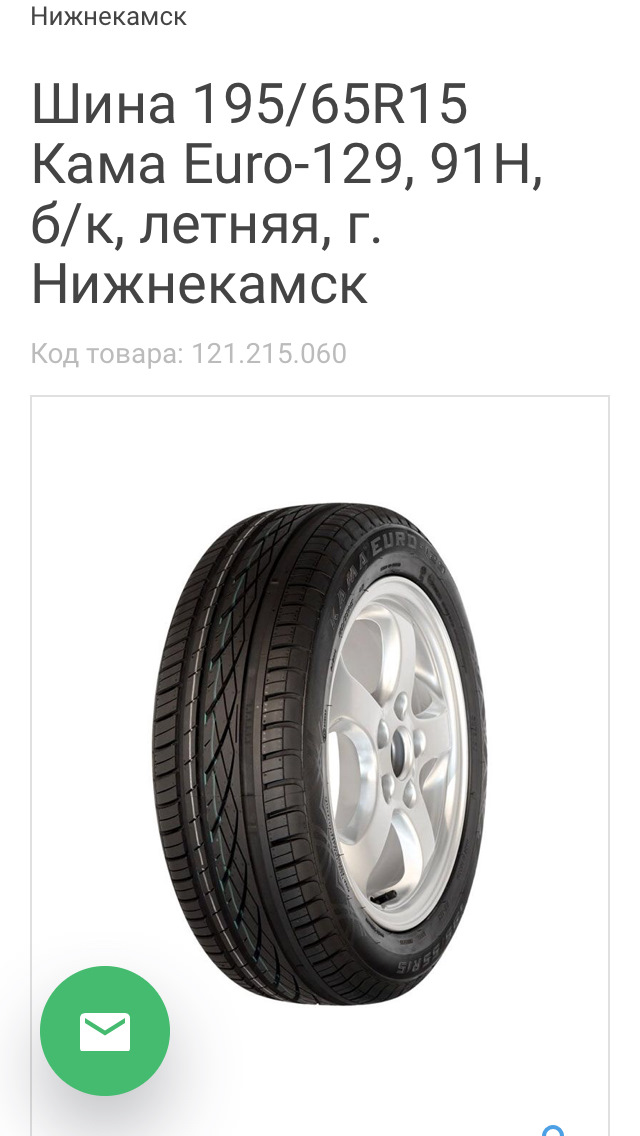This screenshot has width=640, height=1136.
Task: Open the green mail contact button
Action: pos(105,1031)
